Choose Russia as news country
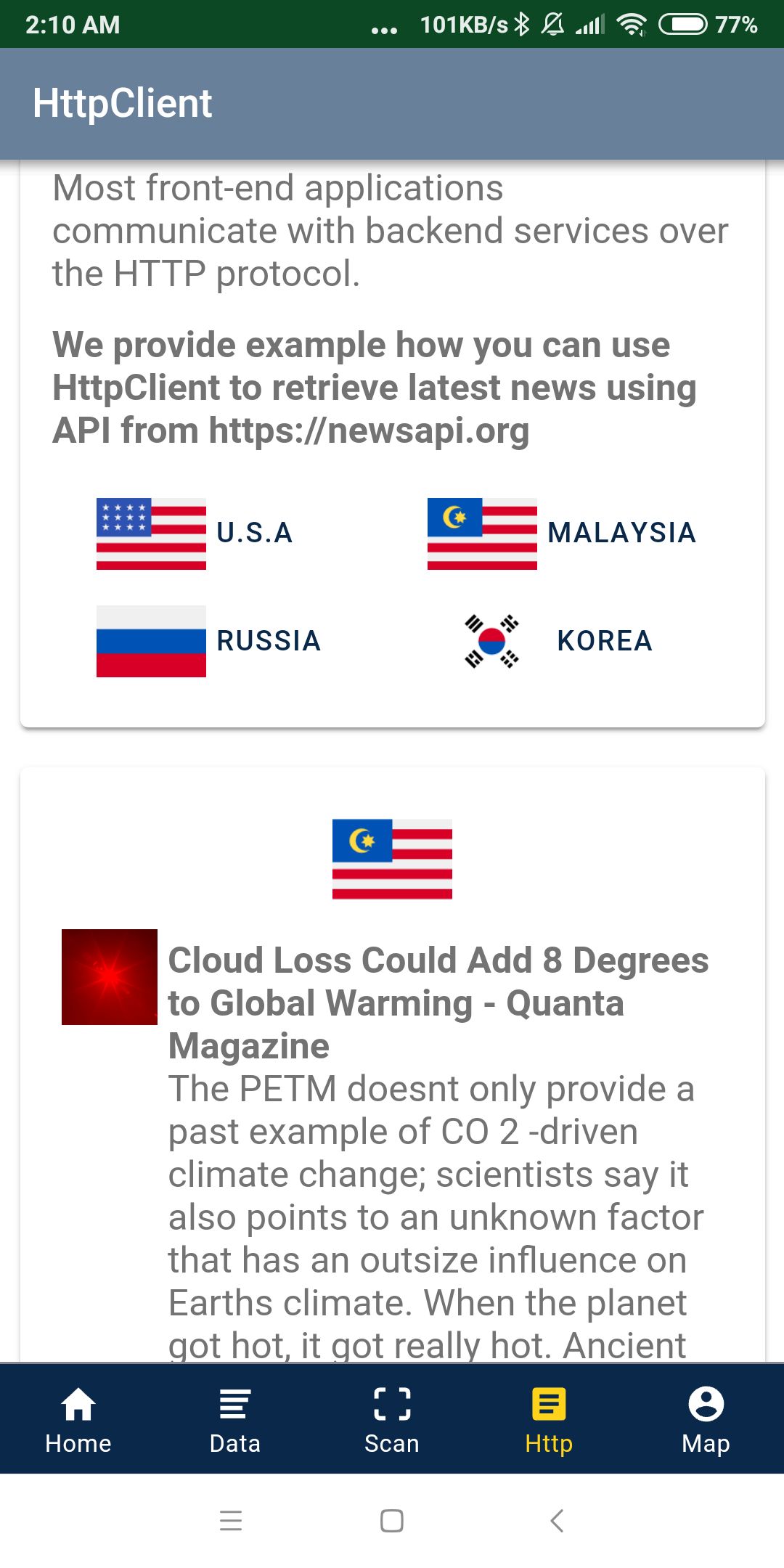Screen dimensions: 784x1568 point(209,641)
